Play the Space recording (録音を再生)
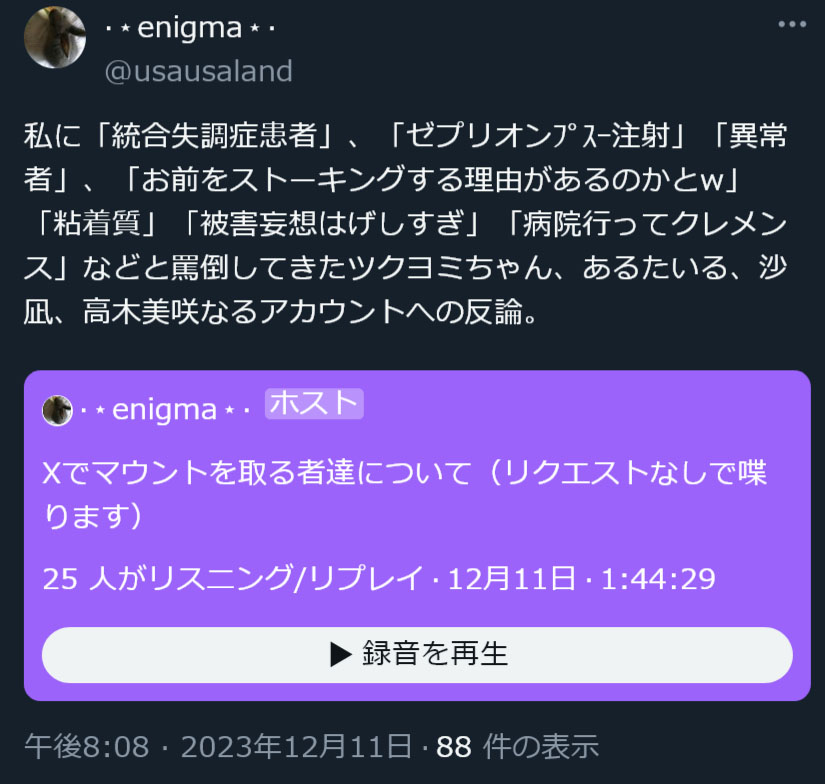The width and height of the screenshot is (825, 784). point(417,655)
